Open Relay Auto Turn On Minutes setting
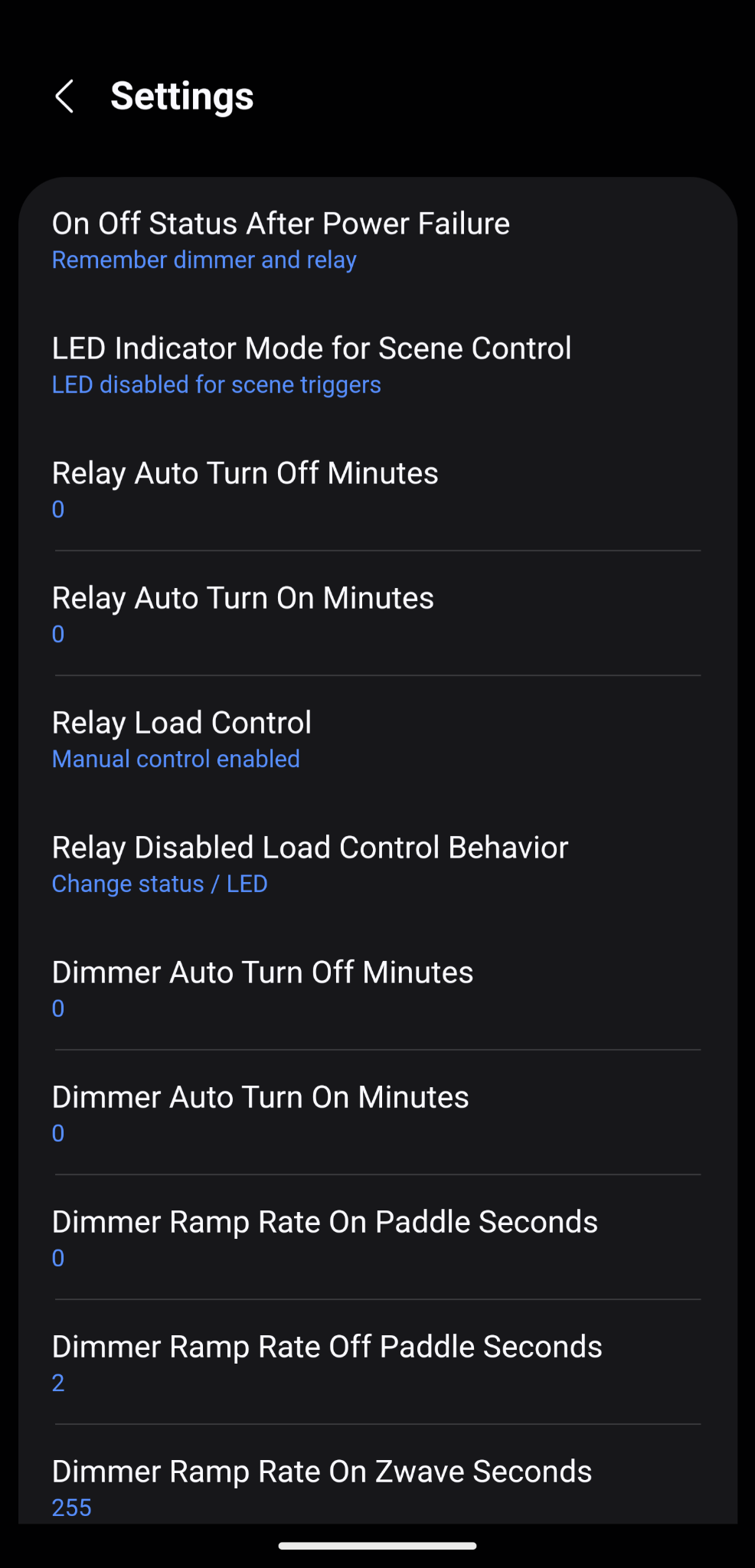The height and width of the screenshot is (1568, 755). (x=243, y=599)
